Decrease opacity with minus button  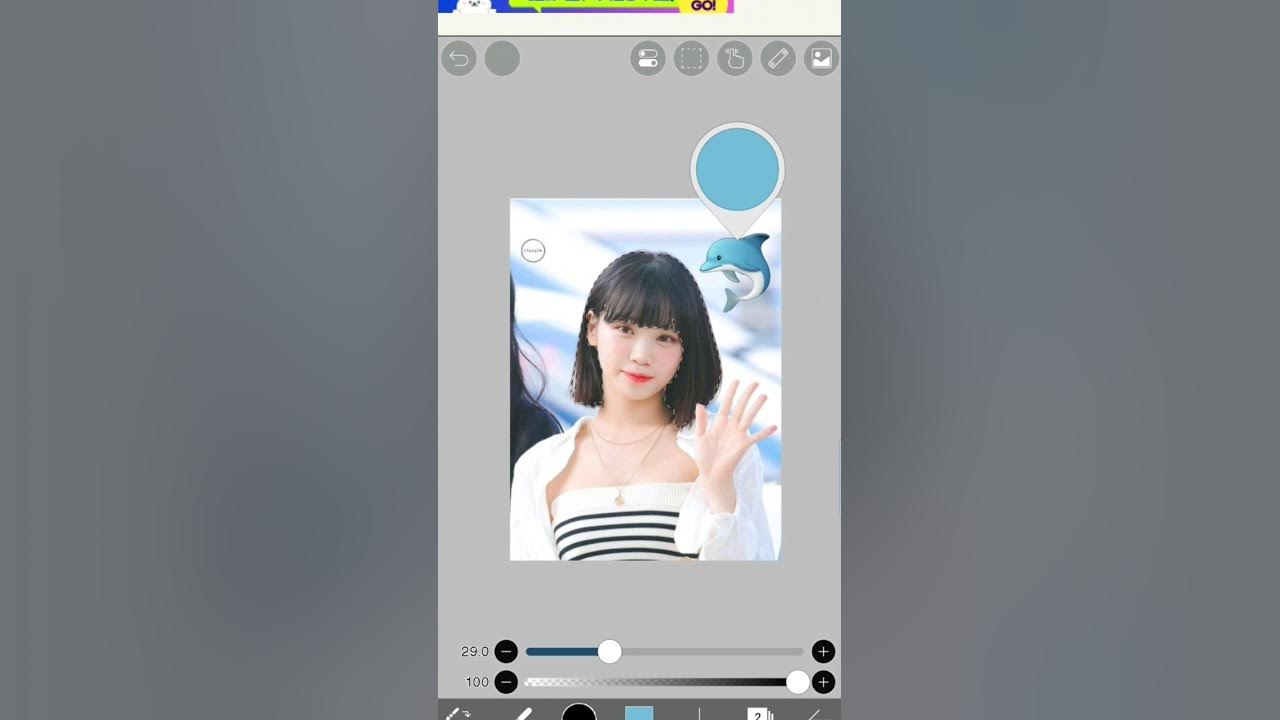[x=506, y=683]
